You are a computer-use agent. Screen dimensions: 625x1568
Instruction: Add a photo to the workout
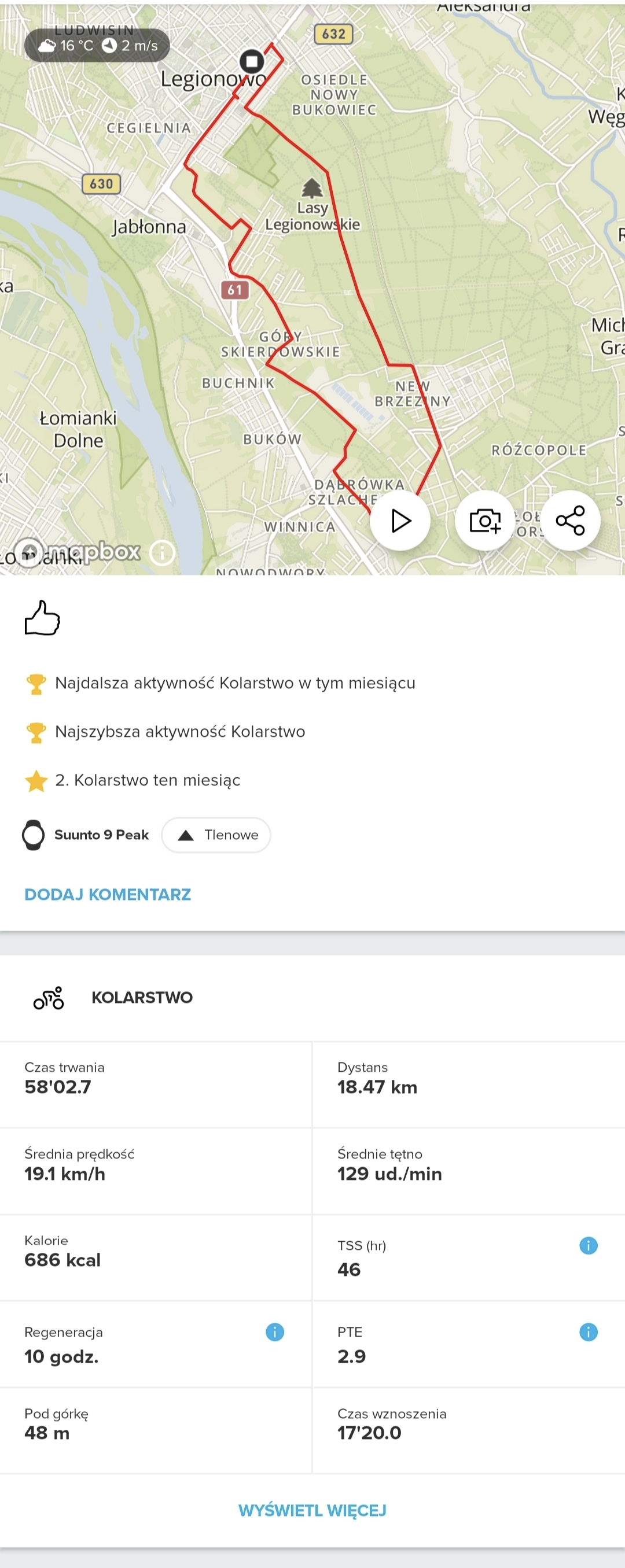485,521
